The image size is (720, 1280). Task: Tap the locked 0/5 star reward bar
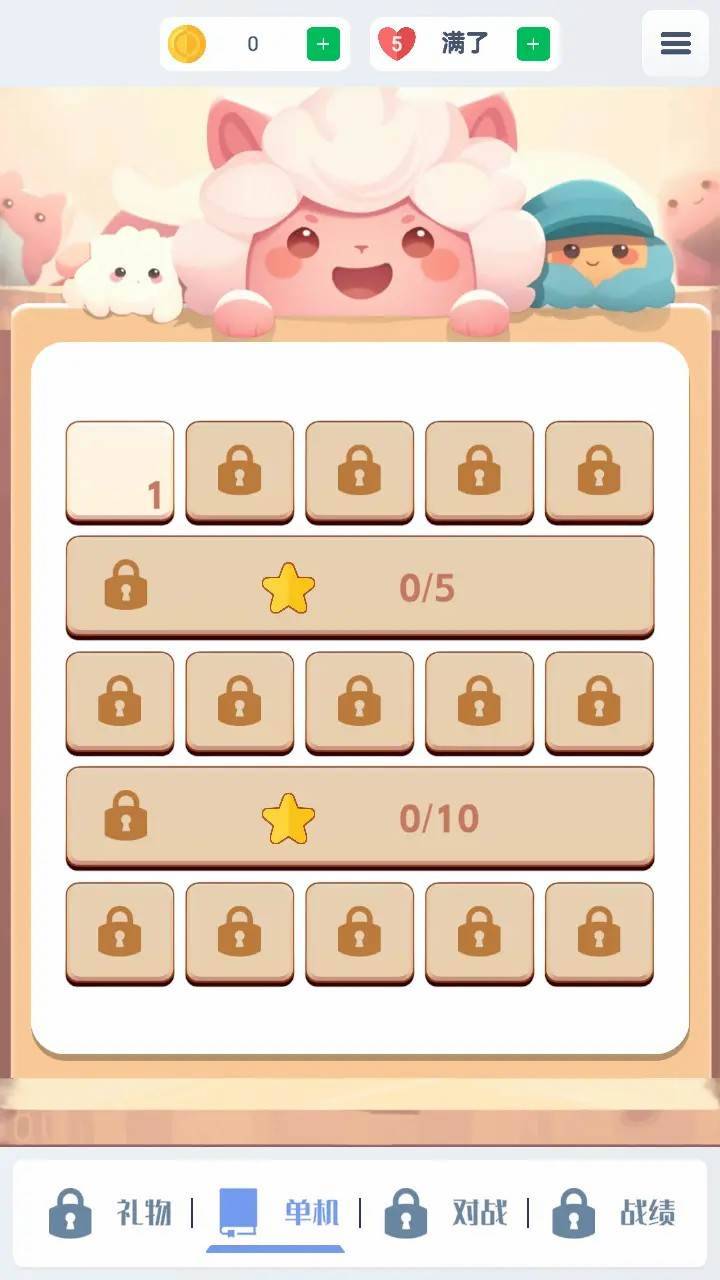[360, 587]
